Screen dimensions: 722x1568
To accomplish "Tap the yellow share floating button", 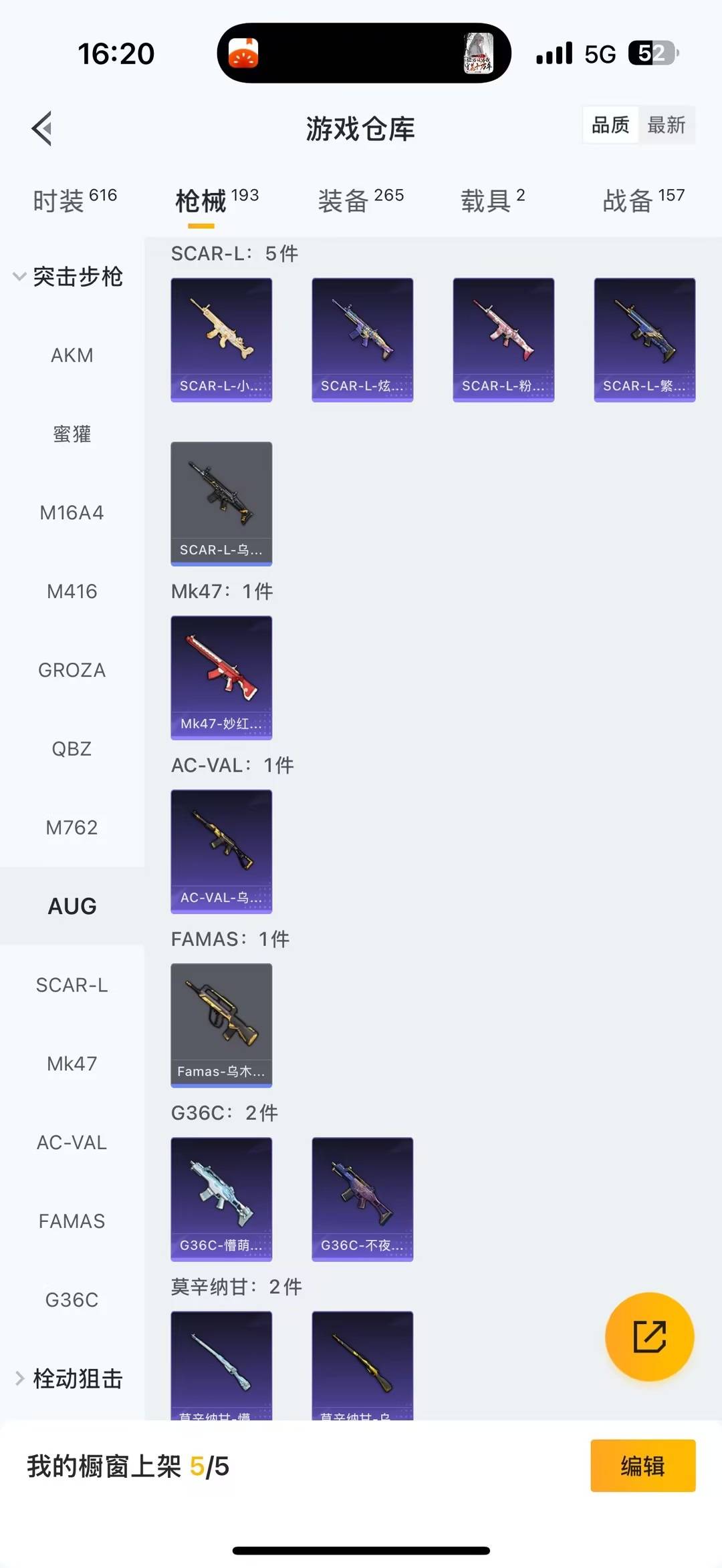I will [649, 1336].
